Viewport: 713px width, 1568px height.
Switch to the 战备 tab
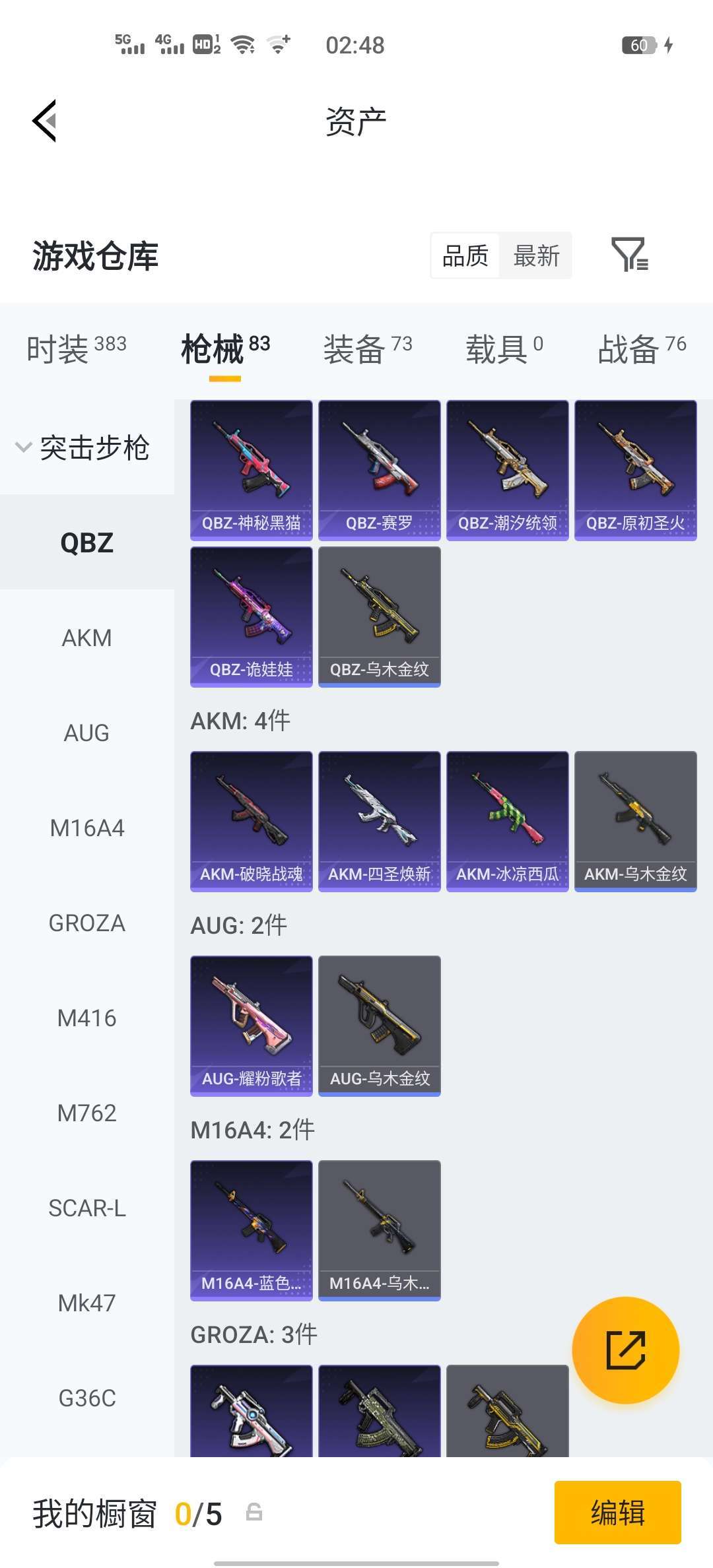(641, 348)
